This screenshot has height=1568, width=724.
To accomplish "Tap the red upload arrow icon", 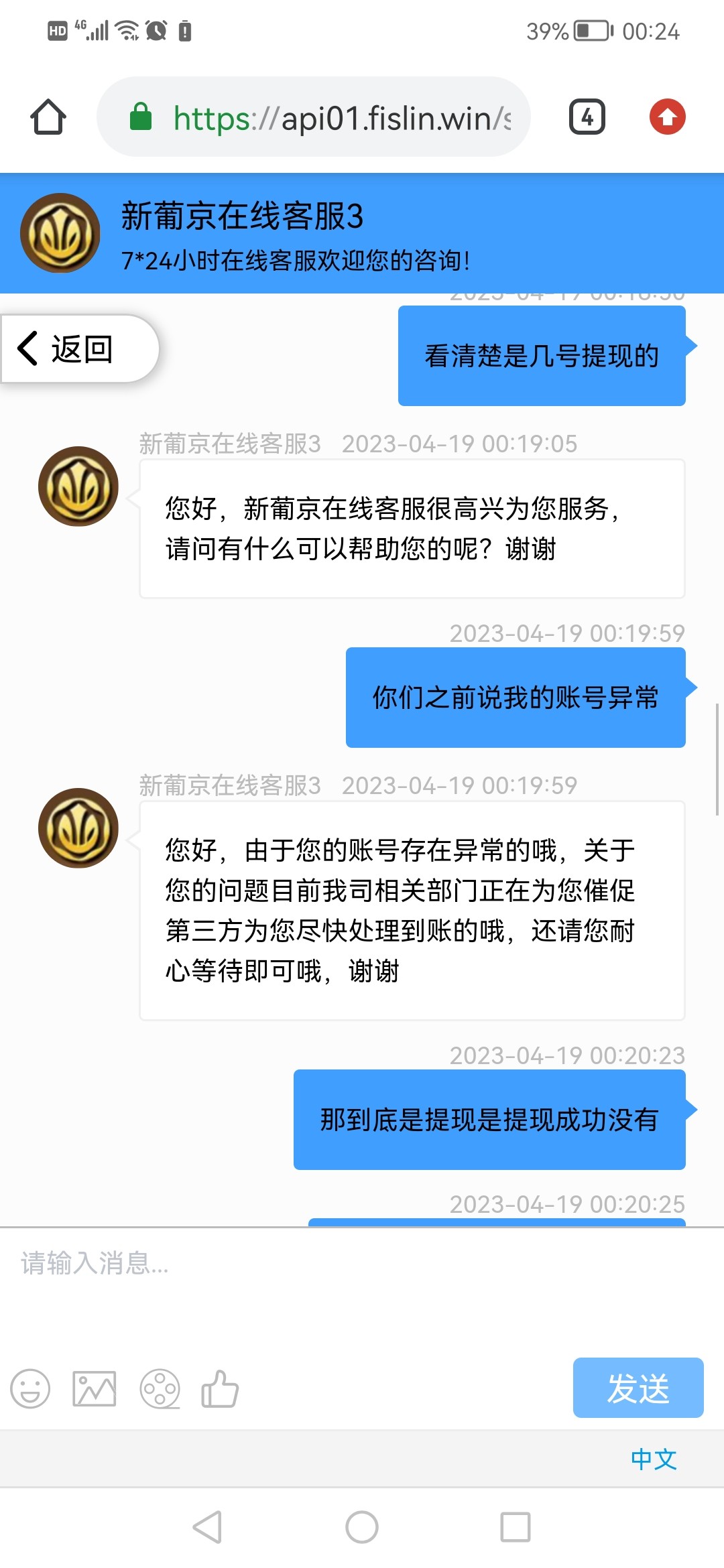I will click(667, 117).
